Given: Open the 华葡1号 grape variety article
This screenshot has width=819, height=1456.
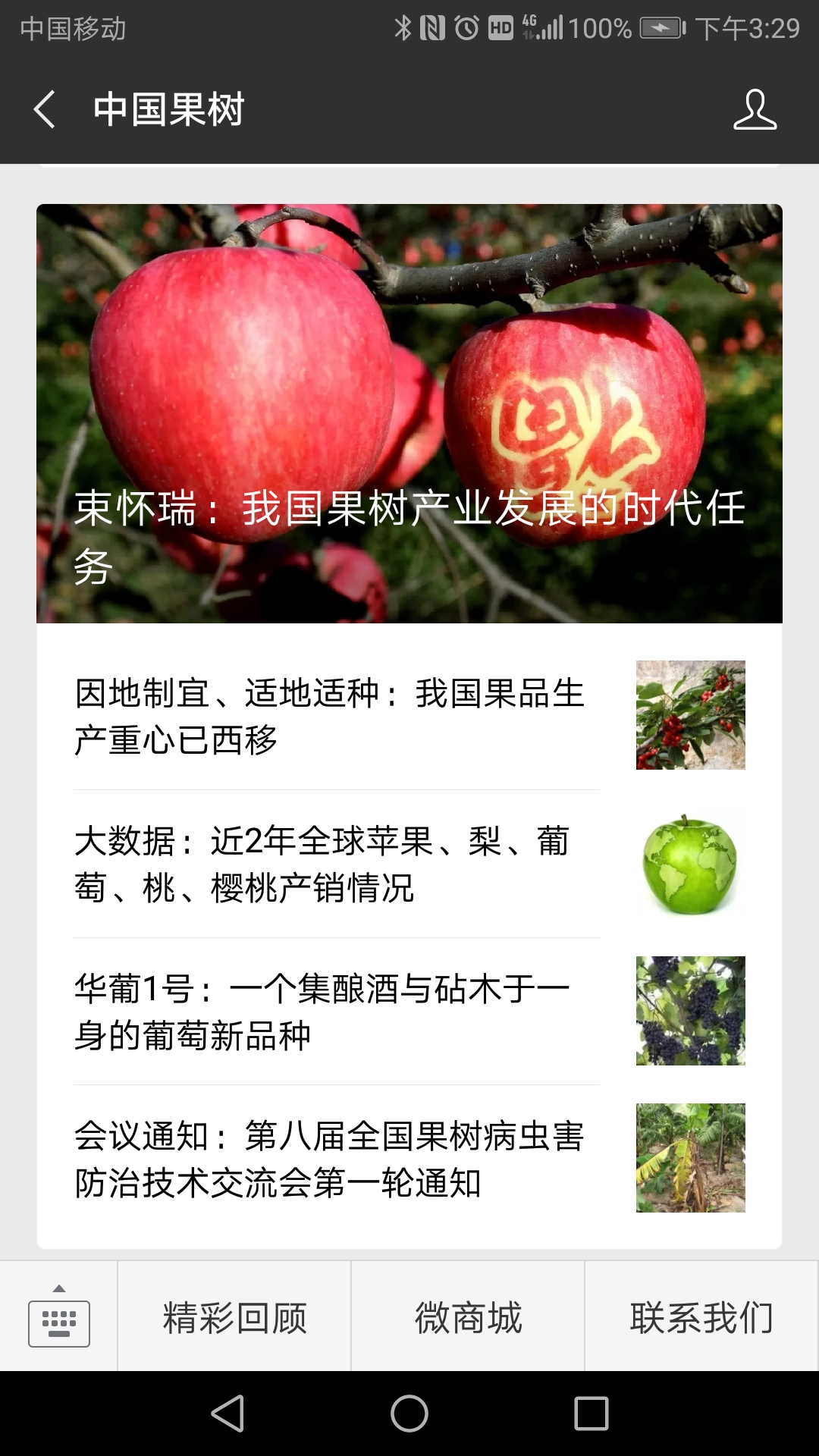Looking at the screenshot, I should click(409, 1012).
